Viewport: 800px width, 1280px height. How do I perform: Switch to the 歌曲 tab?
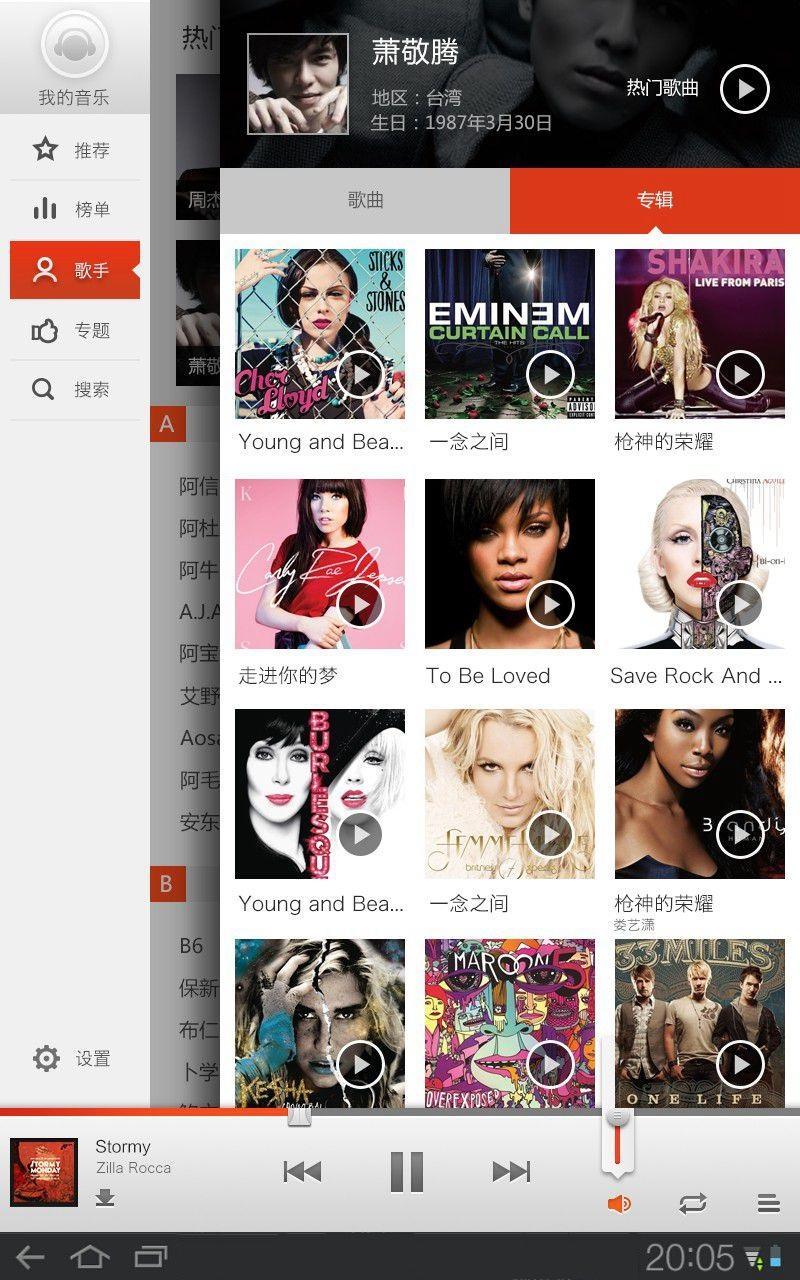(365, 200)
